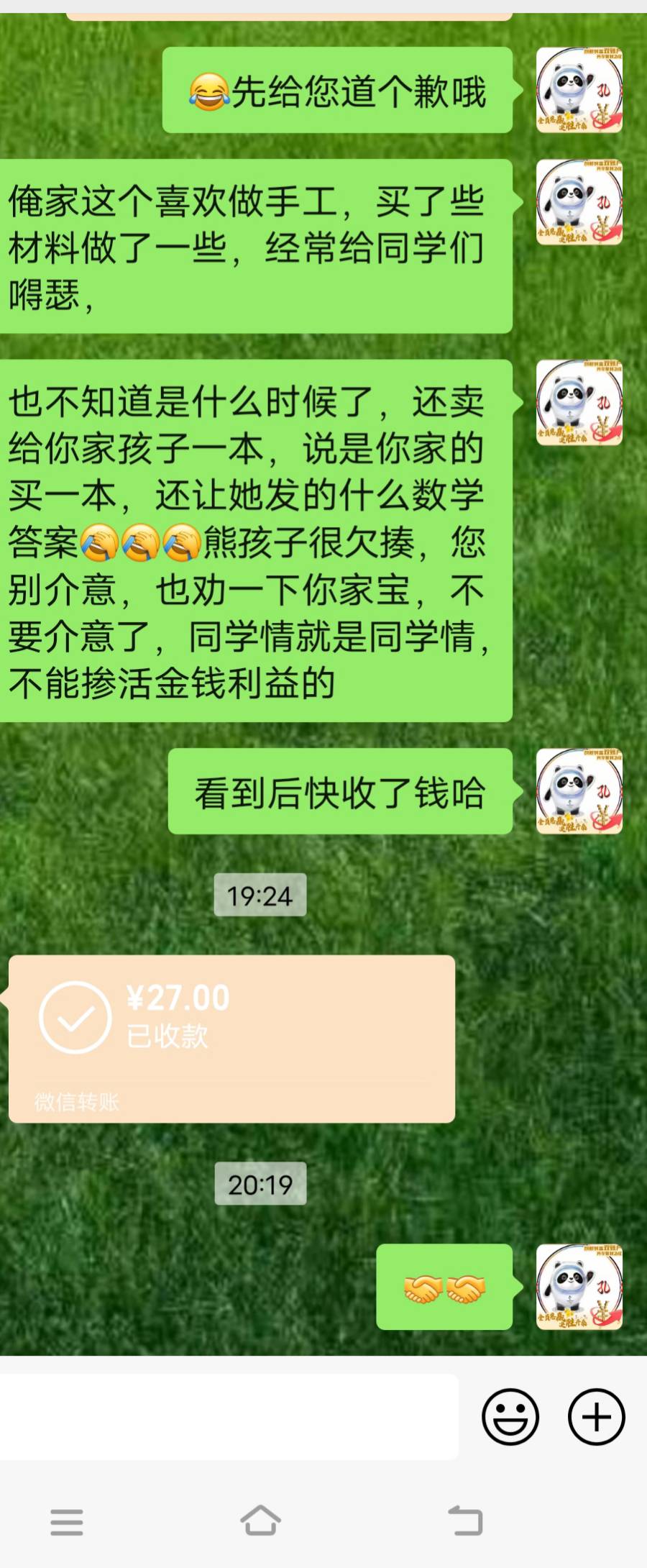This screenshot has width=647, height=1568.
Task: Tap the 19:24 timestamp label
Action: (x=259, y=895)
